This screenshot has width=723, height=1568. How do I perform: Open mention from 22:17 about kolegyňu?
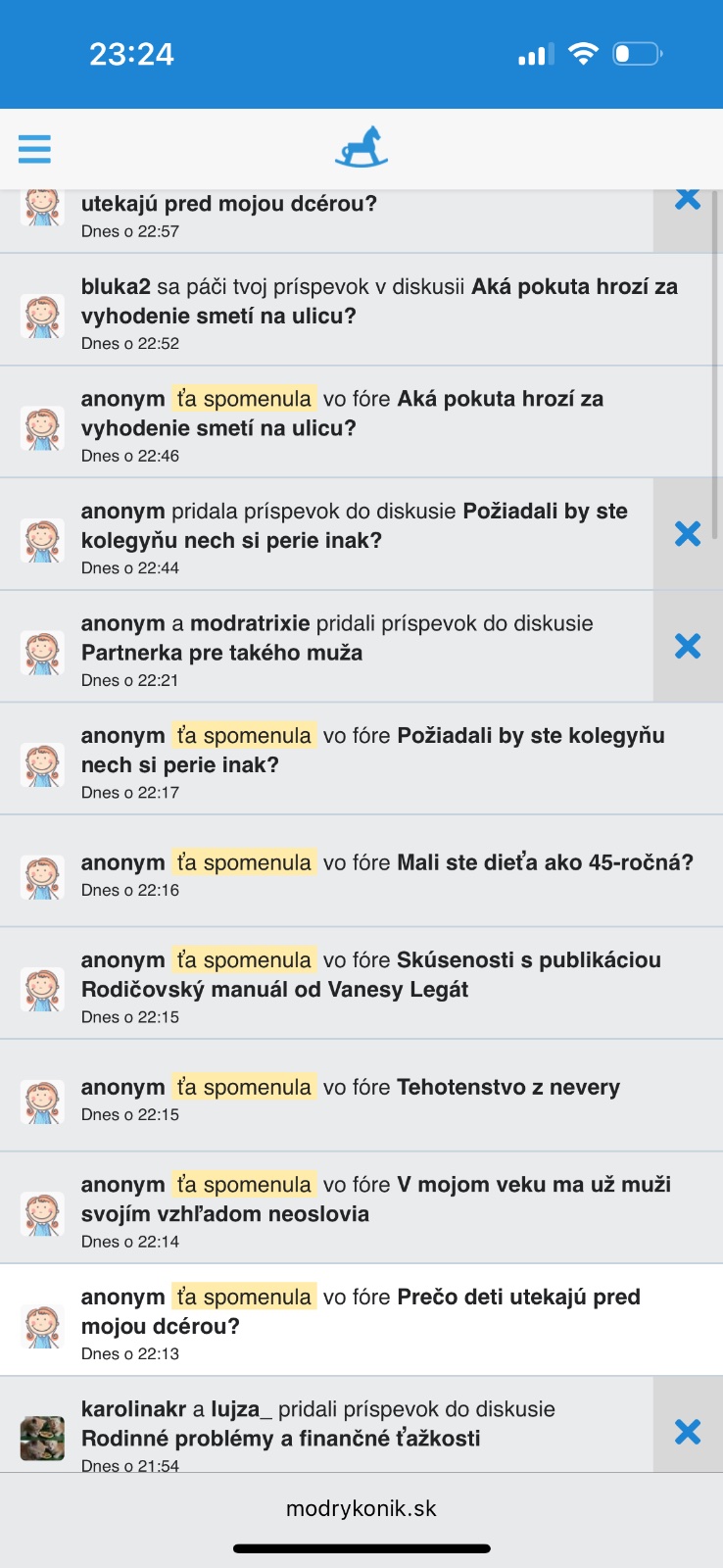pos(372,760)
